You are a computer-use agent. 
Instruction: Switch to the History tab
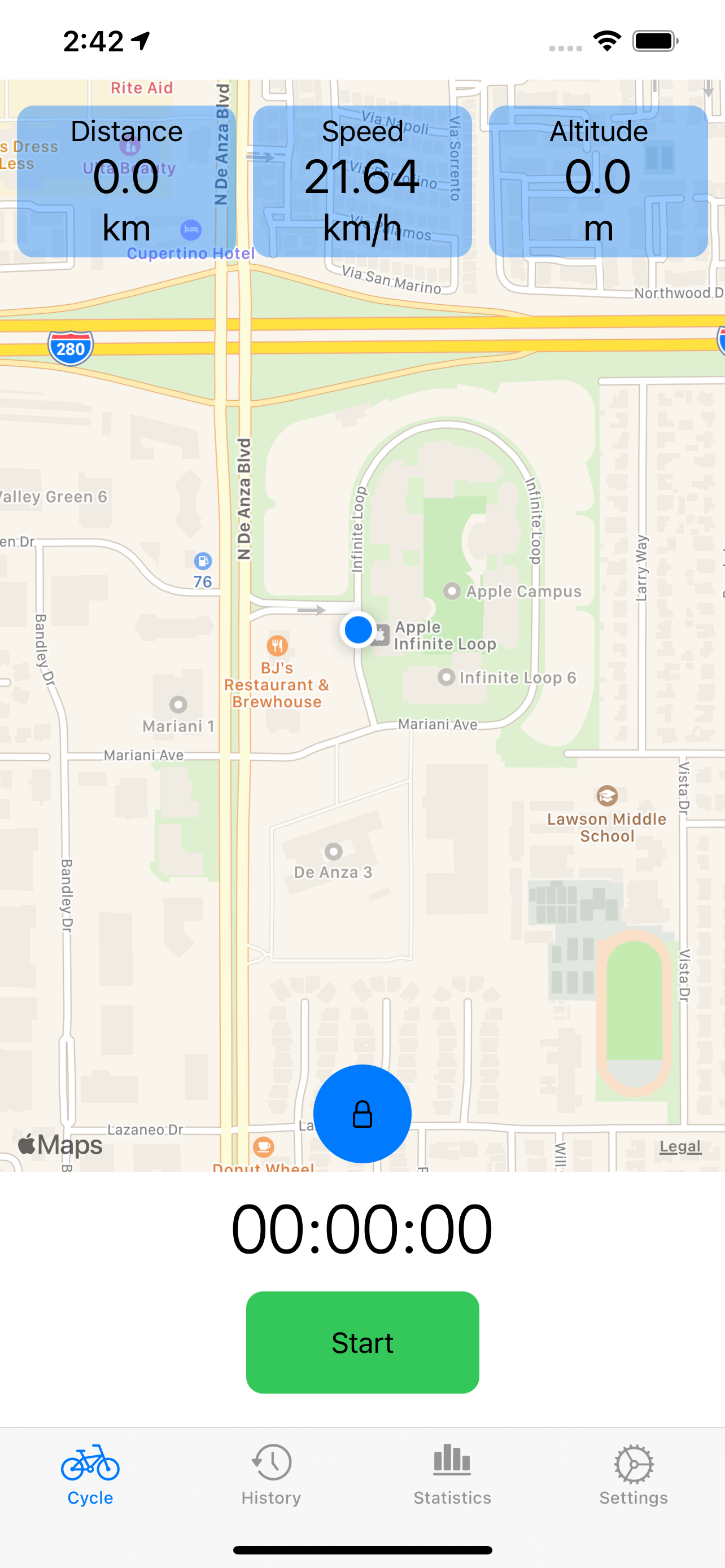click(x=271, y=1474)
